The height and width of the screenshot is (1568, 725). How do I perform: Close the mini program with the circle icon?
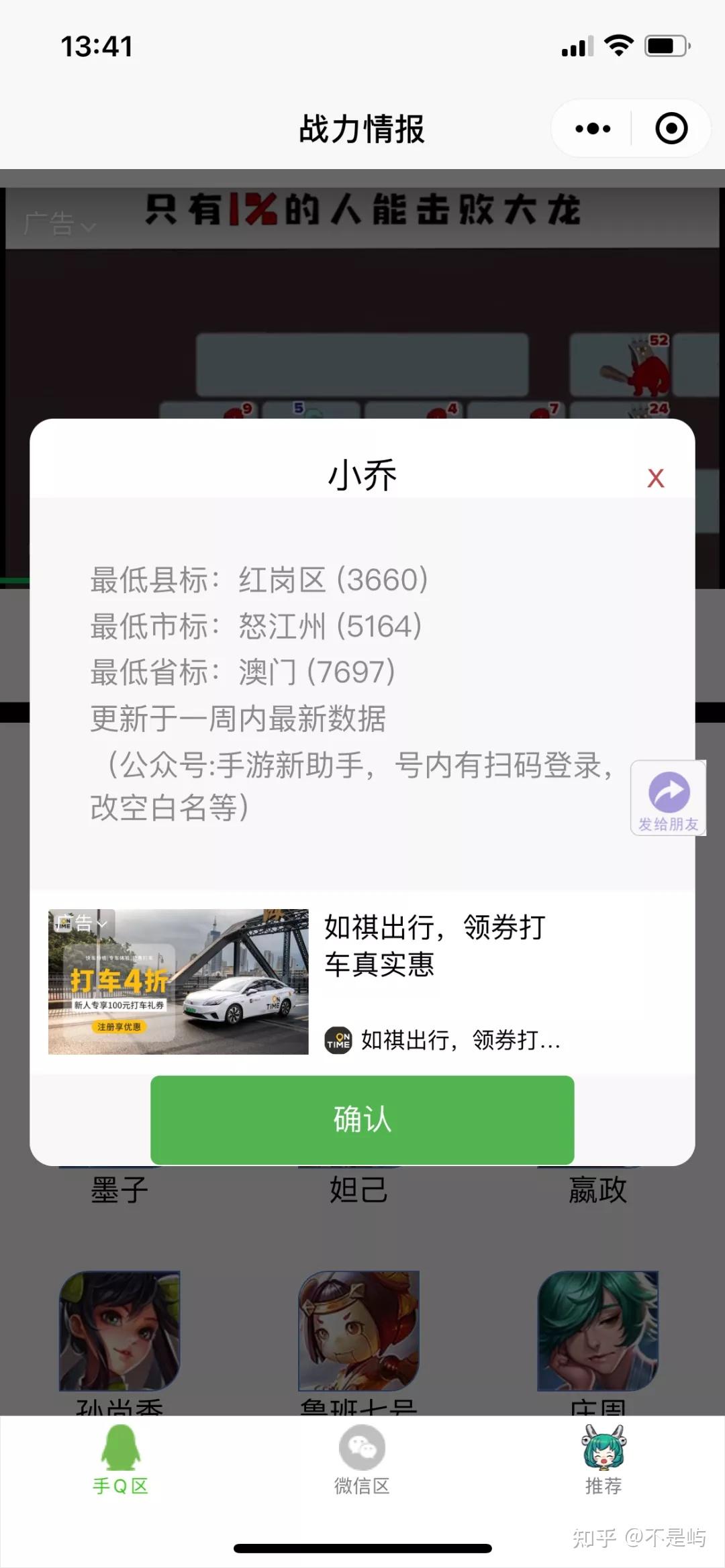point(671,128)
